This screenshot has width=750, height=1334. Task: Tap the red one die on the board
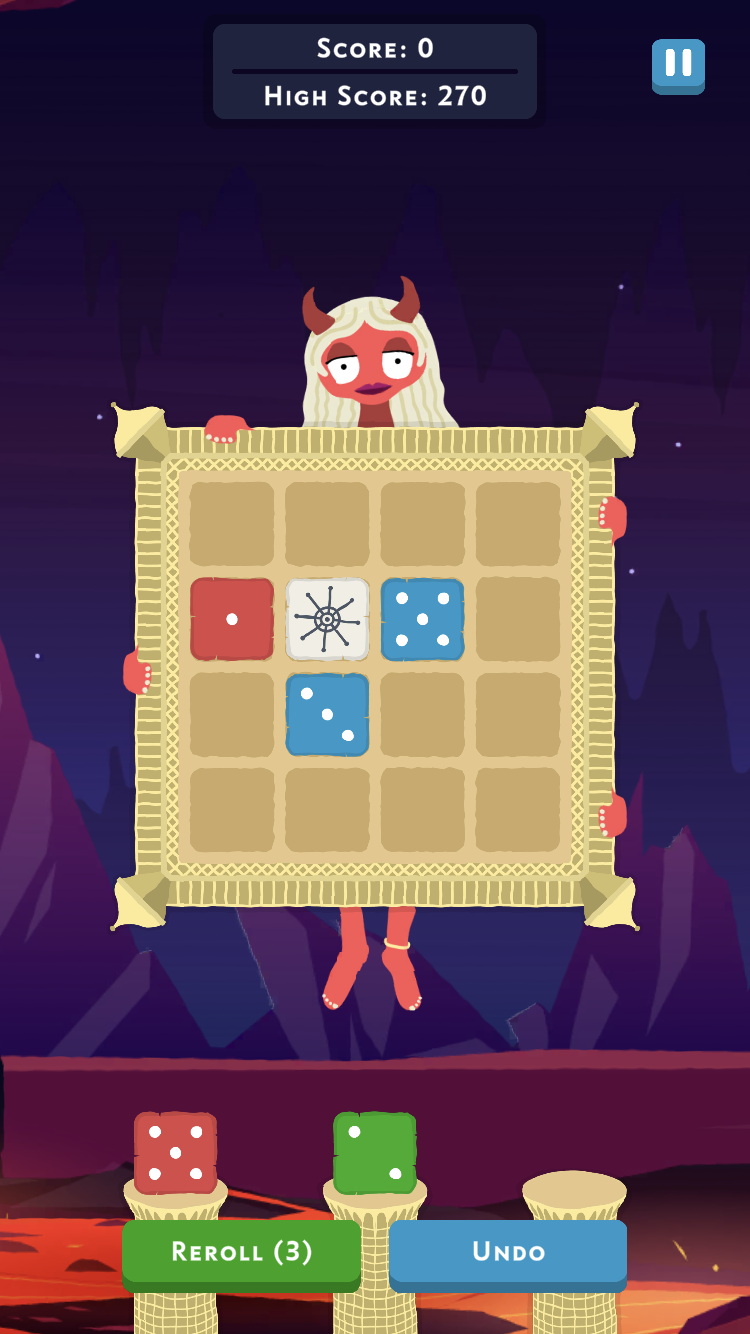click(232, 619)
